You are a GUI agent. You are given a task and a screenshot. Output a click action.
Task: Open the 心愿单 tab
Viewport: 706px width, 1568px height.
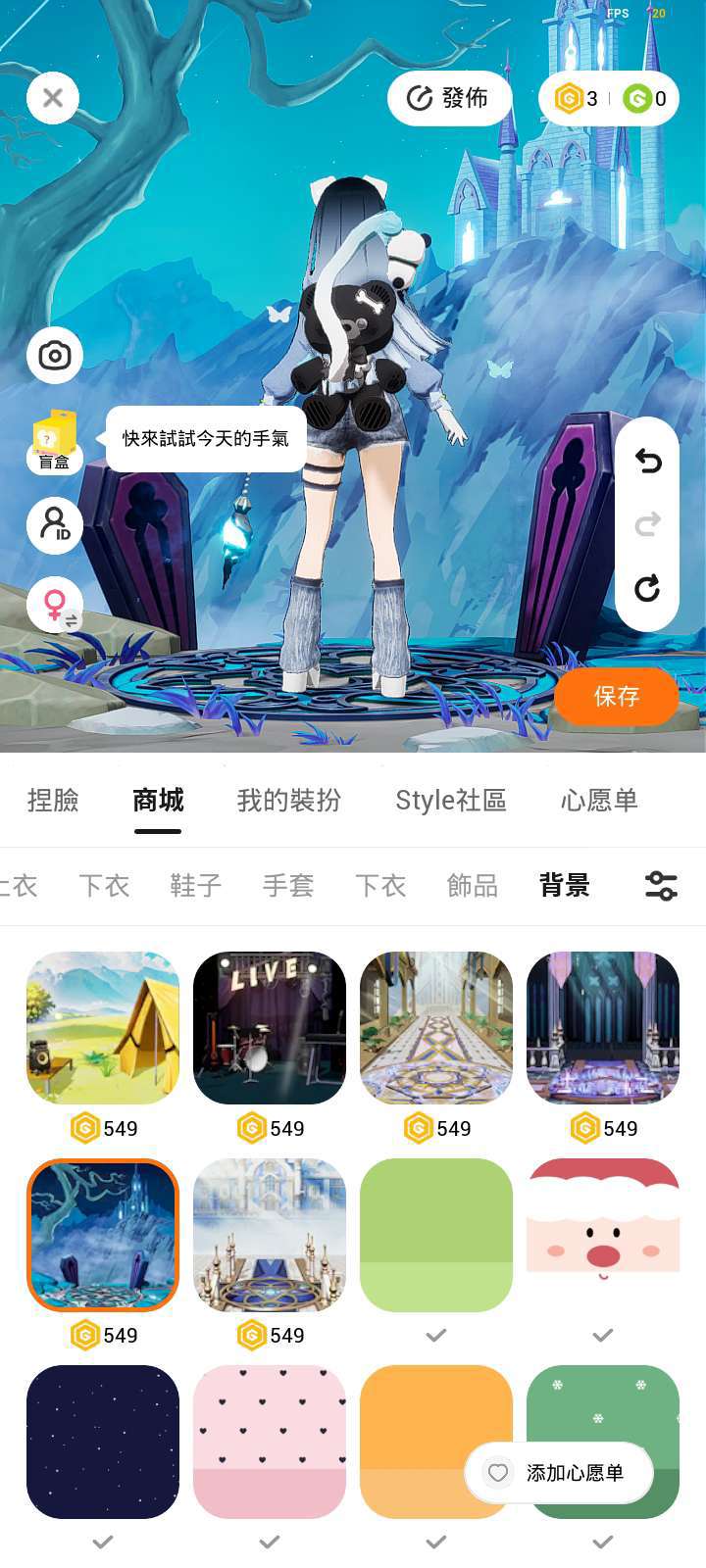coord(599,801)
